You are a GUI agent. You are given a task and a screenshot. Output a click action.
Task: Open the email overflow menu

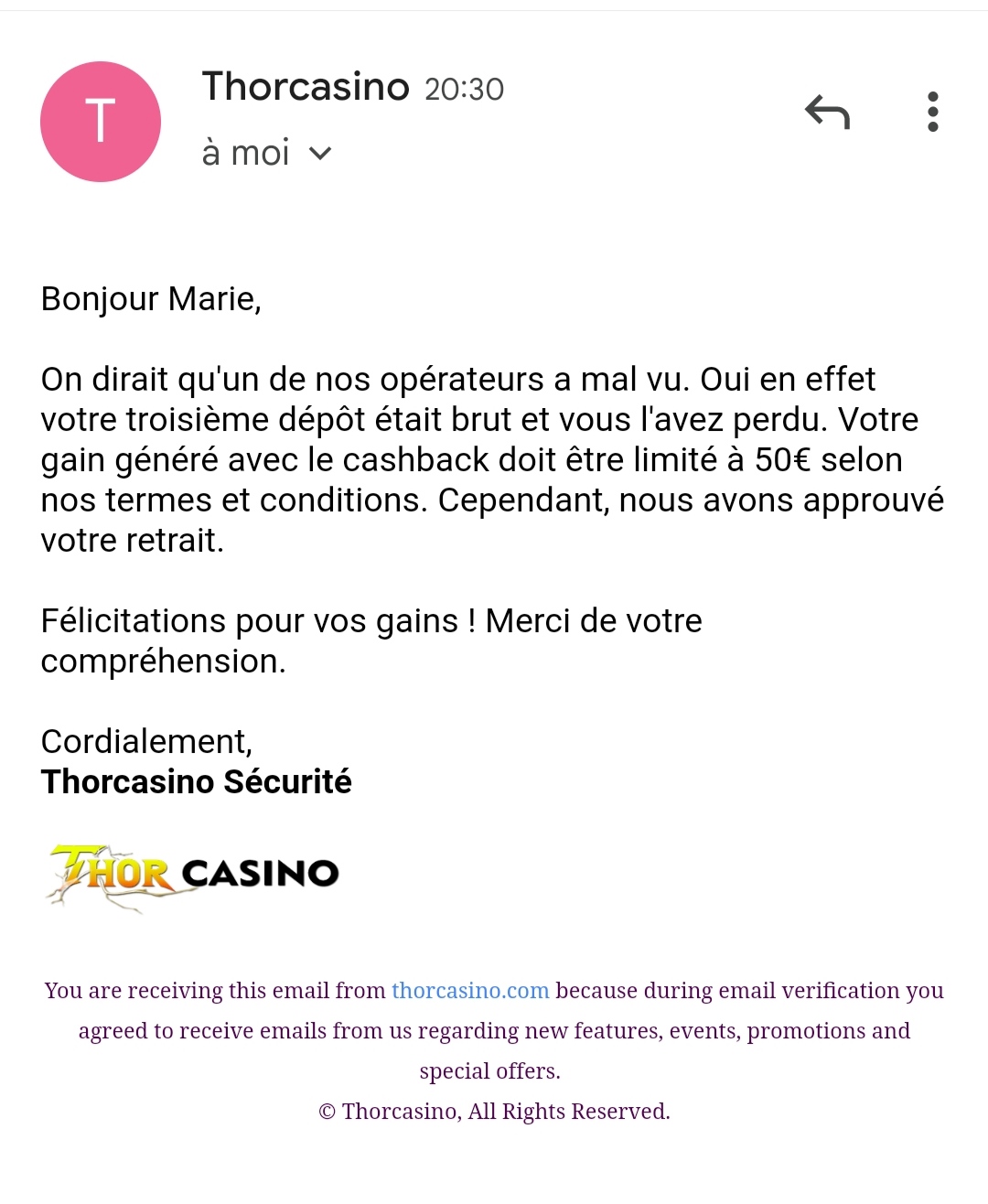[x=932, y=112]
